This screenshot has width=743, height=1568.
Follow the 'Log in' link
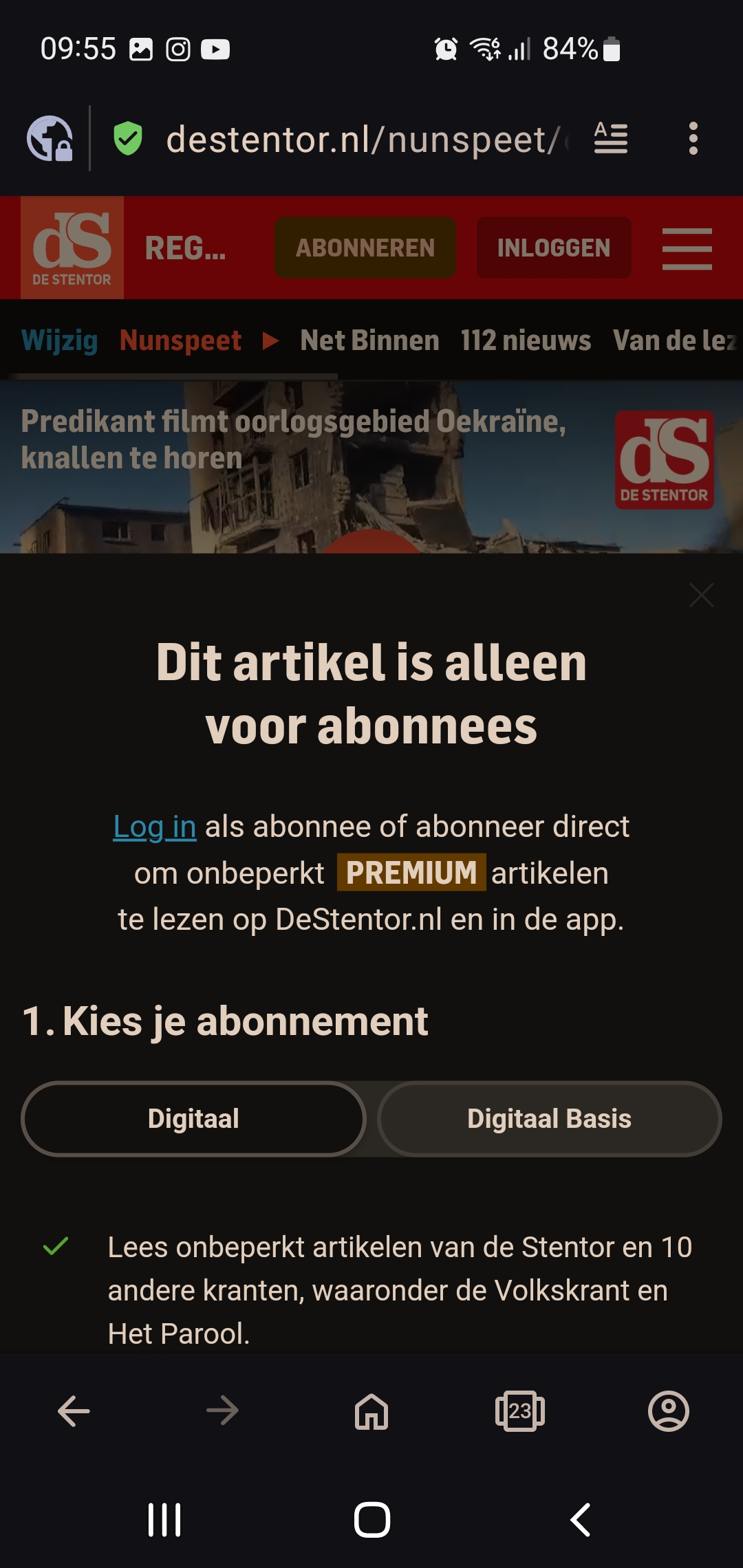tap(155, 827)
